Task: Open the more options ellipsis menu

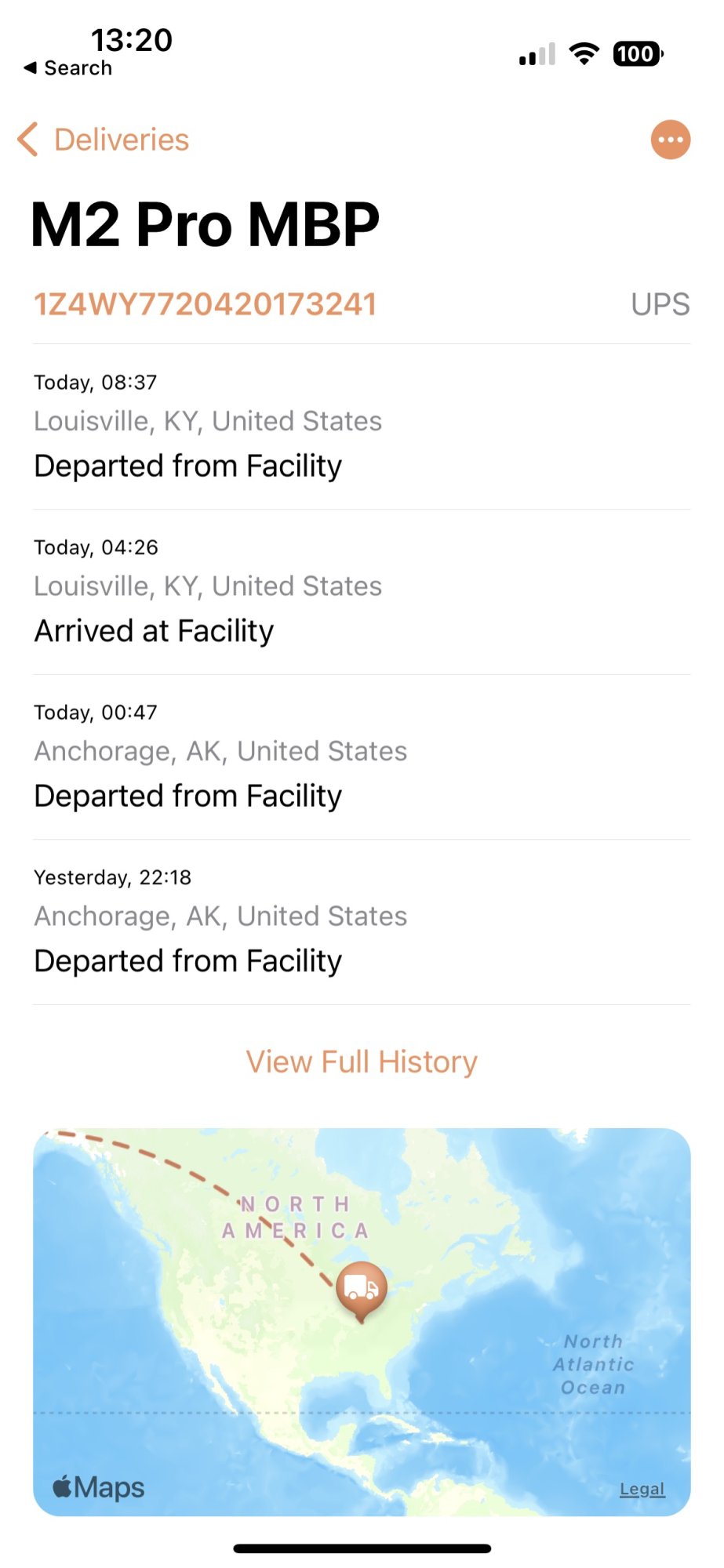Action: [x=670, y=140]
